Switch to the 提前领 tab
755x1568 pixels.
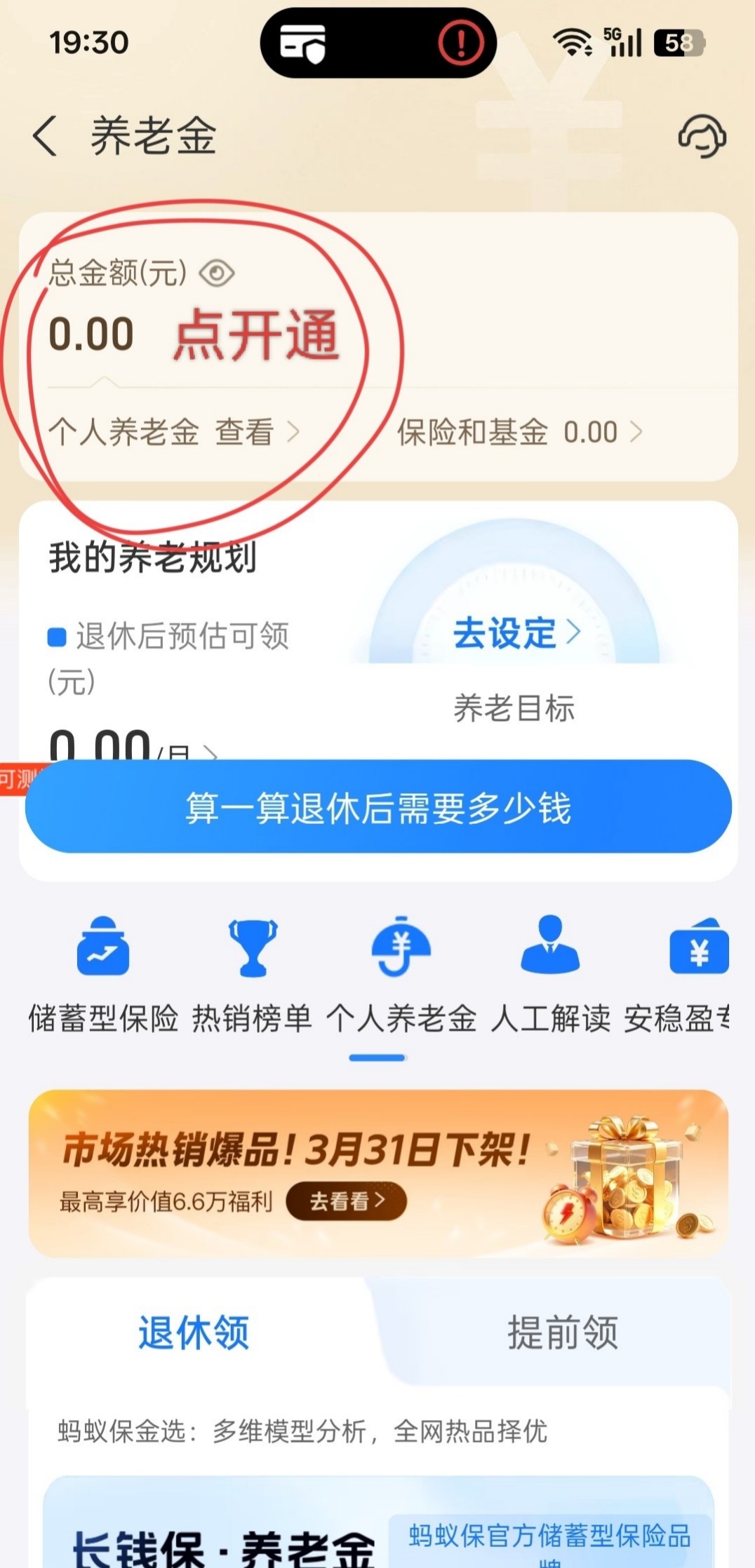[x=563, y=1332]
